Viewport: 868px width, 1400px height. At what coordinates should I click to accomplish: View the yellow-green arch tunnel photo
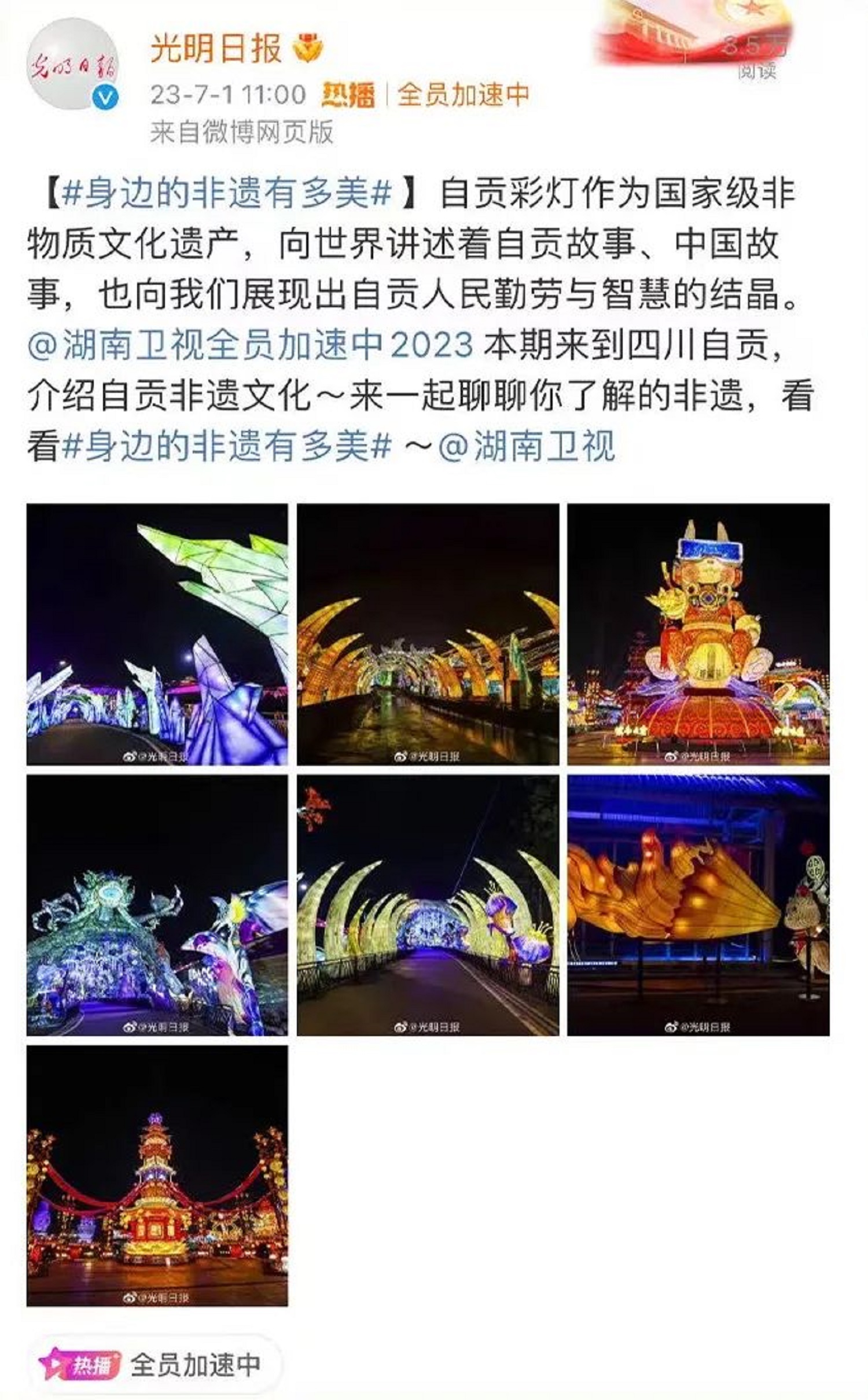pos(428,905)
